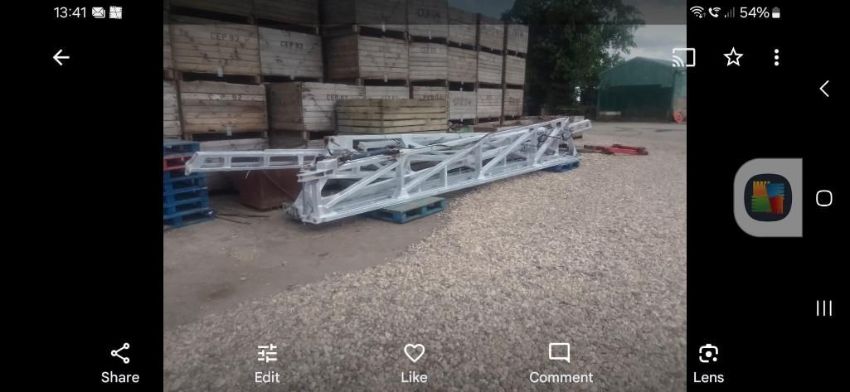Open the three-dot overflow menu
This screenshot has width=850, height=392.
point(777,57)
